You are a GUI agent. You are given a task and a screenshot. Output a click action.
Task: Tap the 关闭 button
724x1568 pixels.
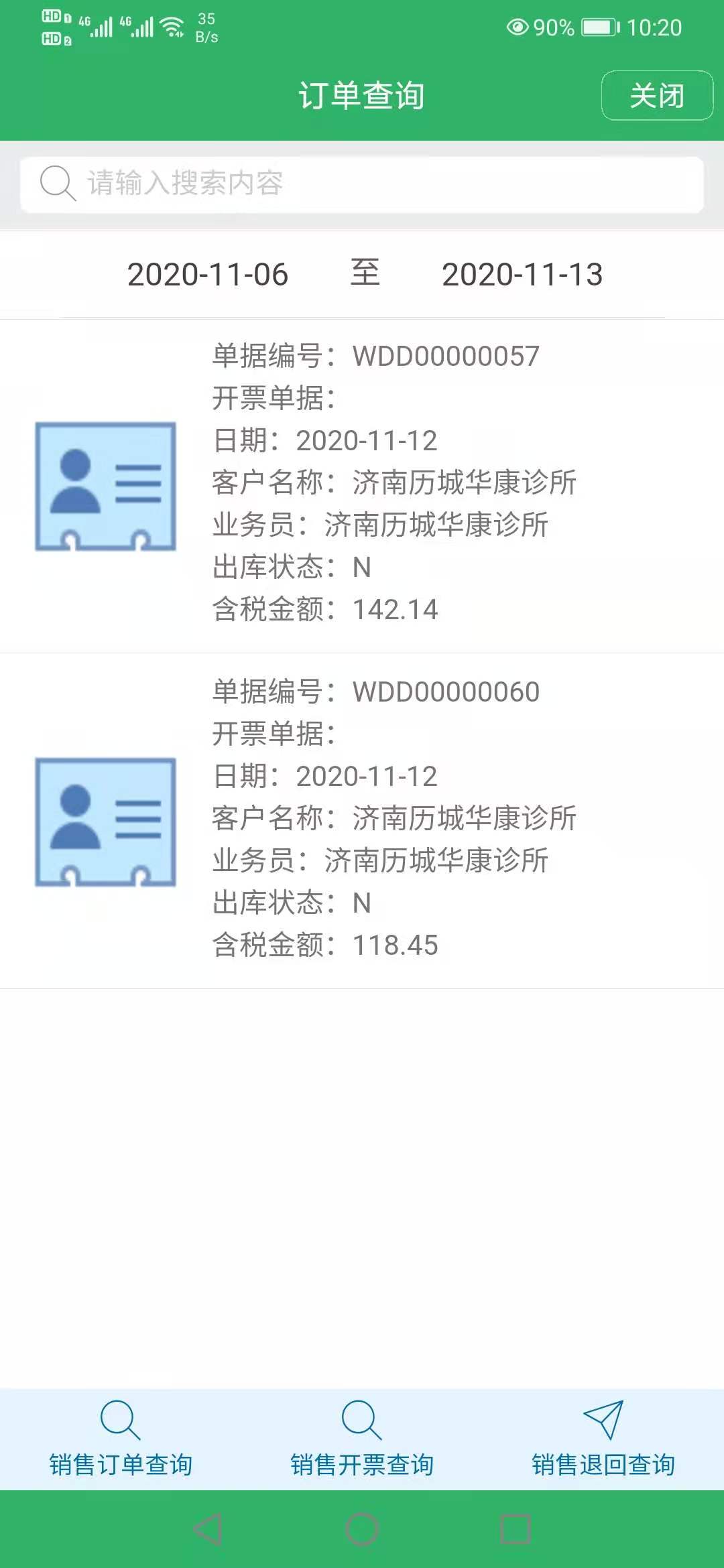[x=656, y=96]
